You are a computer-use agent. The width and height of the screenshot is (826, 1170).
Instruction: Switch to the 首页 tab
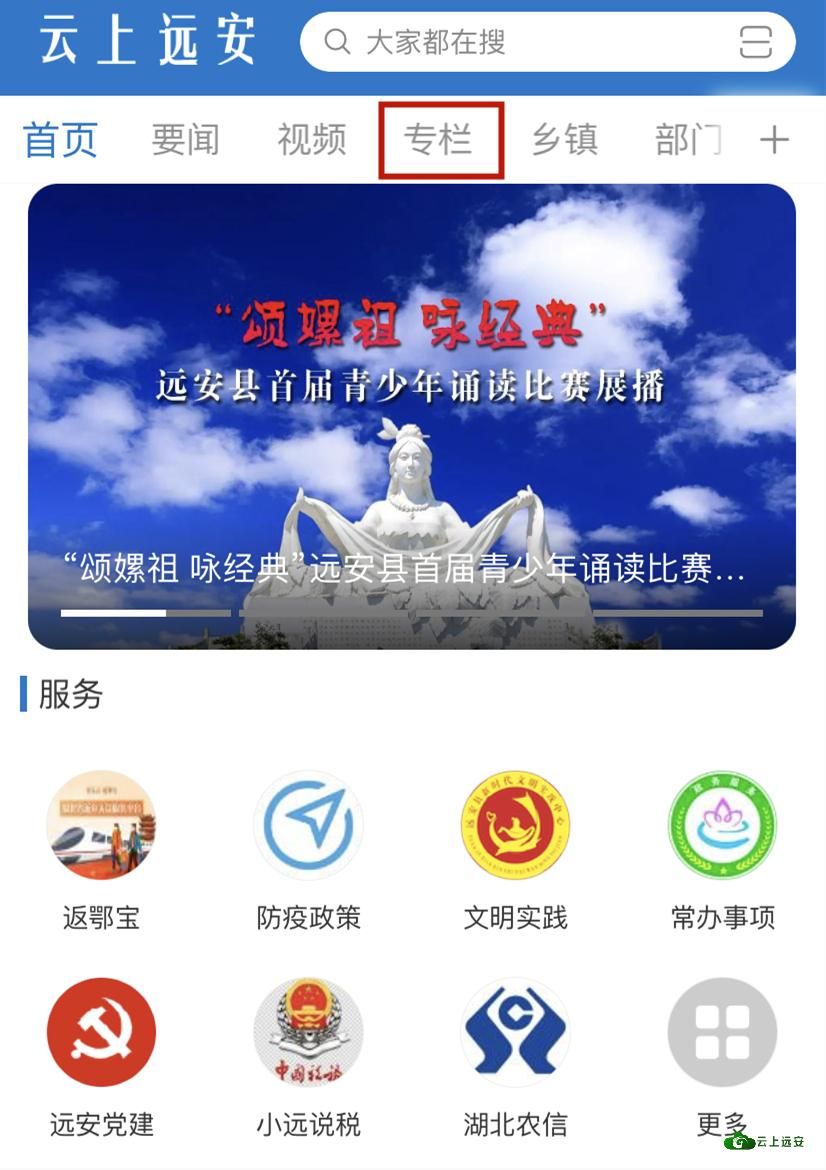pos(60,140)
